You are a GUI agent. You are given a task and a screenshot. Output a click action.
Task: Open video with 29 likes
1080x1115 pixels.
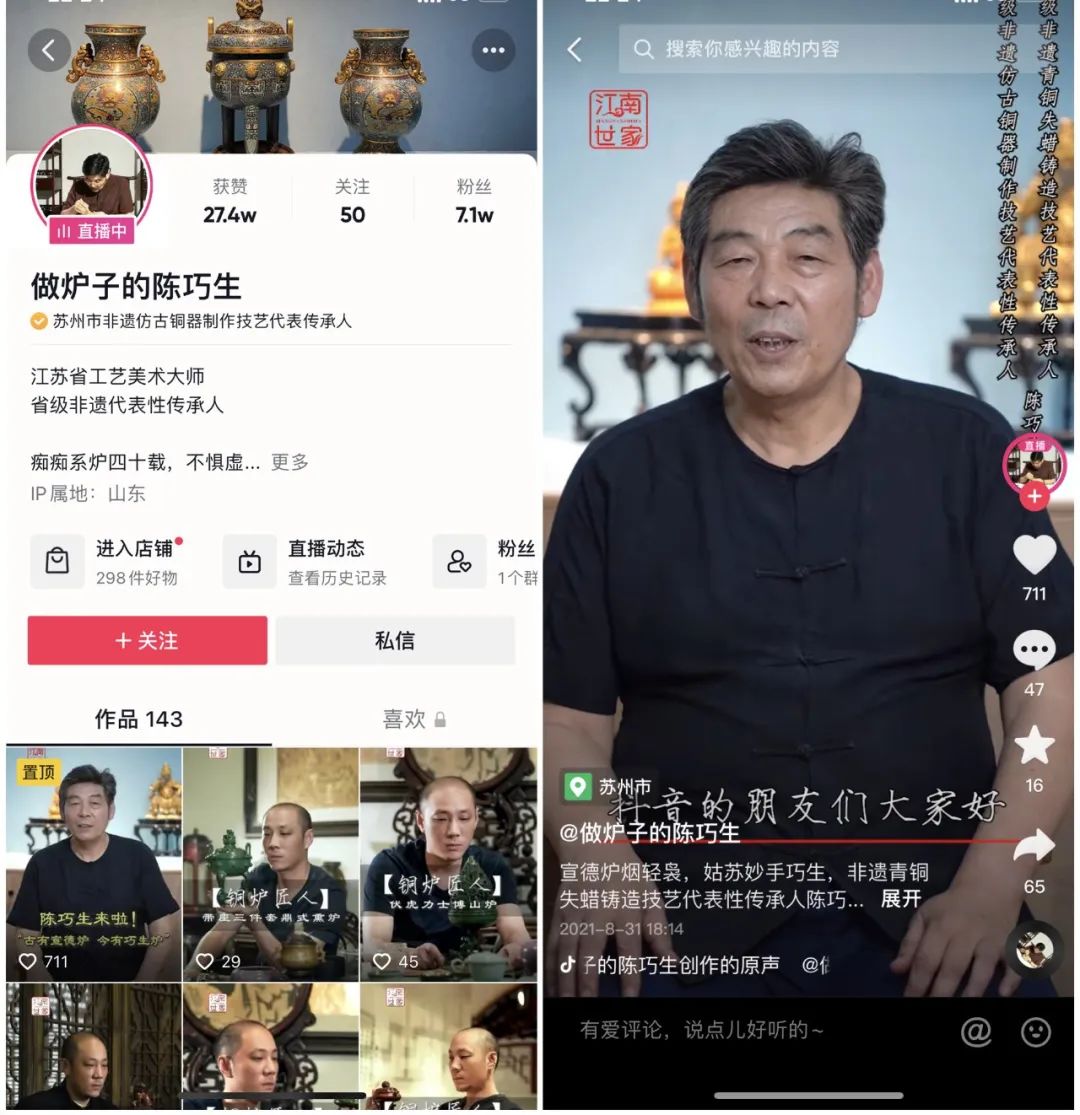(x=271, y=864)
